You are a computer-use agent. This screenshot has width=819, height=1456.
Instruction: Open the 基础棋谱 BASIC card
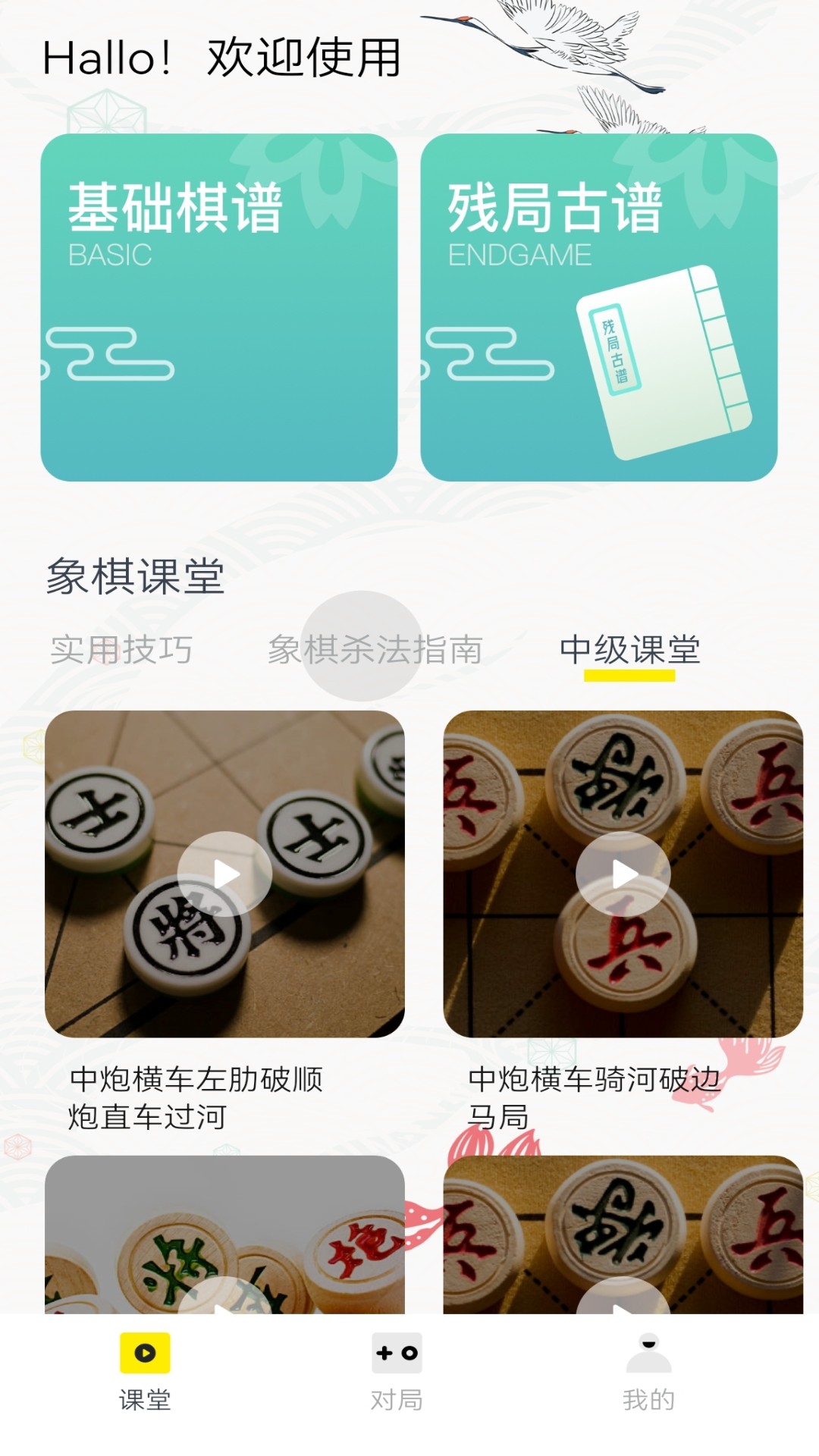[x=218, y=307]
